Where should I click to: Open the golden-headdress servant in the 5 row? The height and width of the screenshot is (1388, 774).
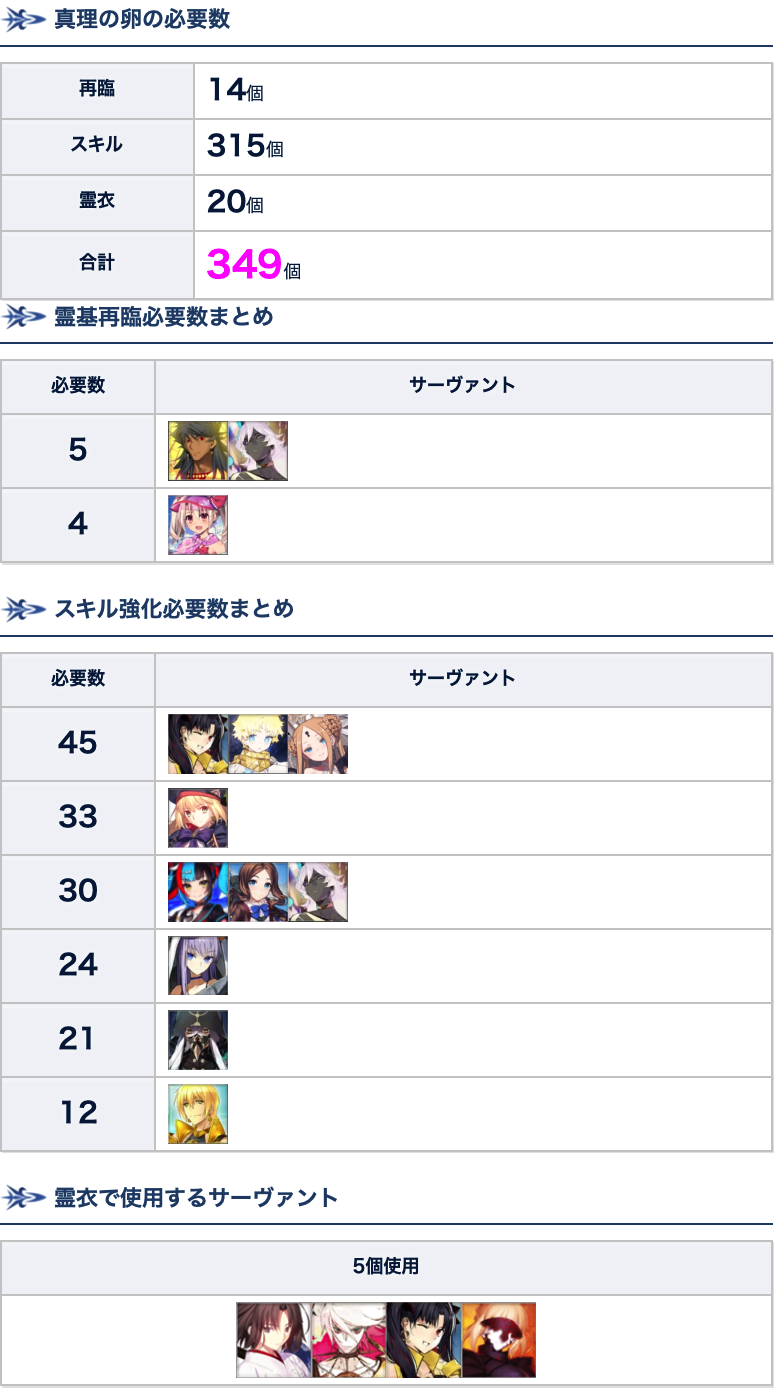[198, 451]
